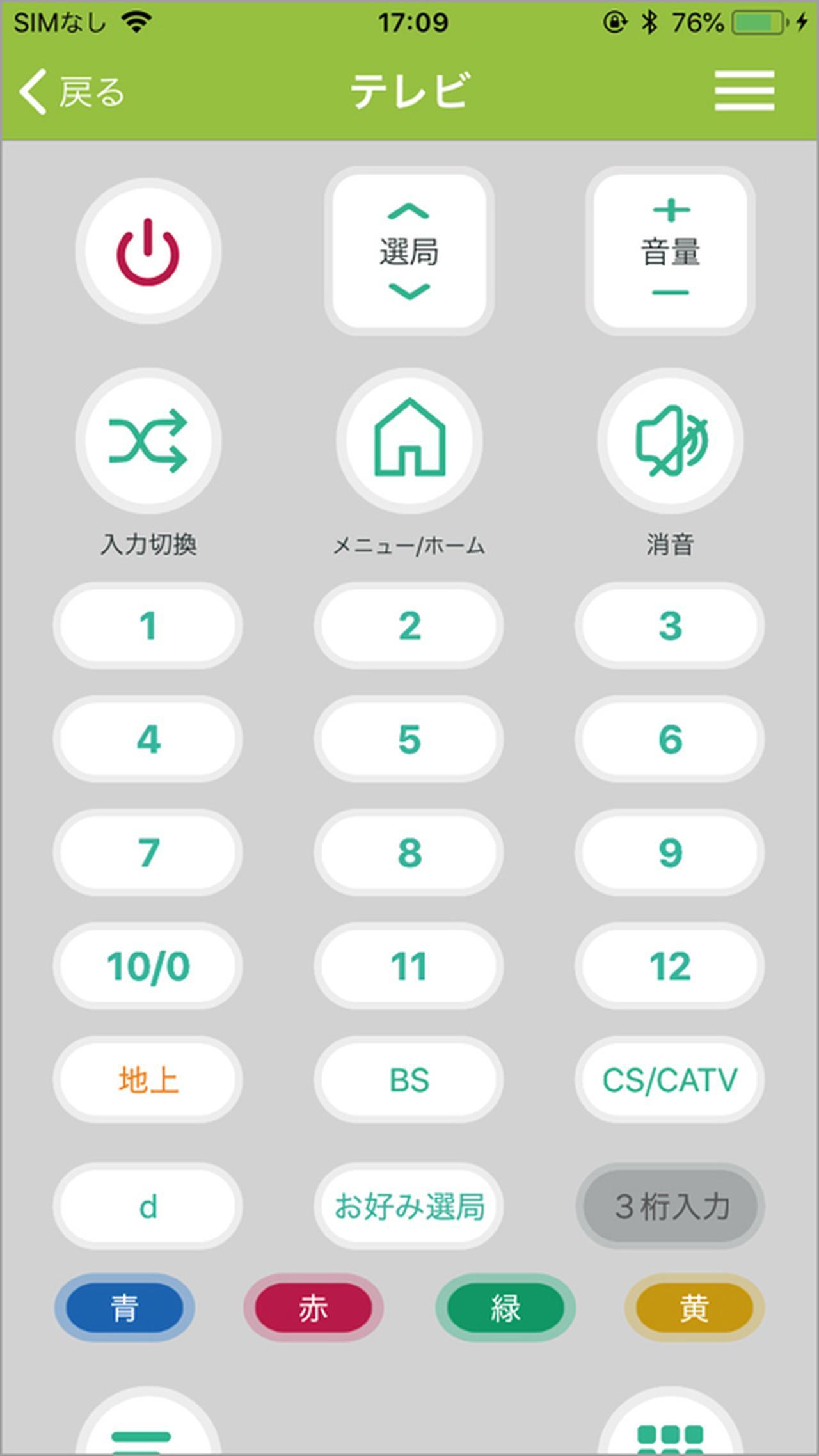Switch input with 入力切換
Image resolution: width=819 pixels, height=1456 pixels.
pos(148,441)
